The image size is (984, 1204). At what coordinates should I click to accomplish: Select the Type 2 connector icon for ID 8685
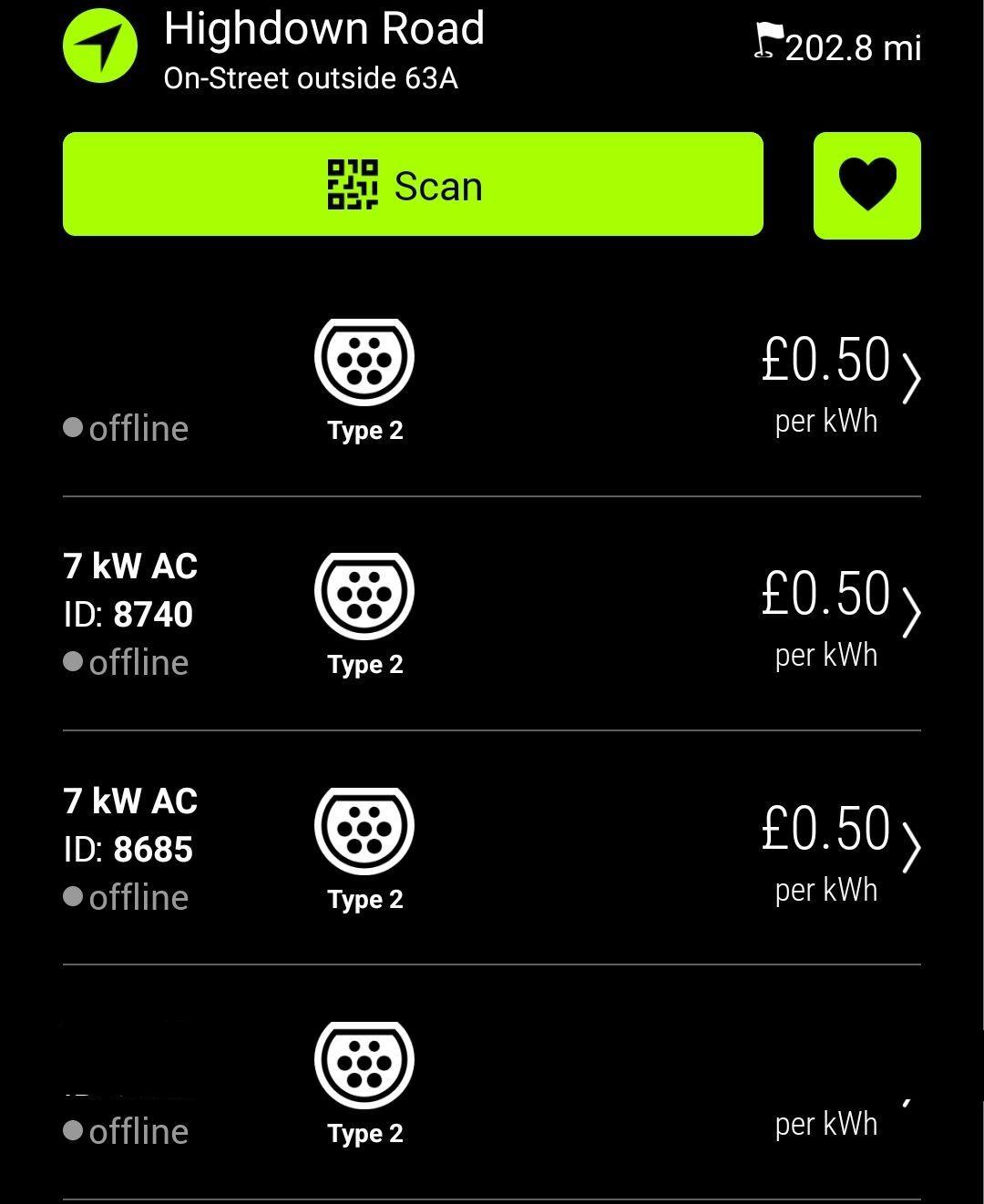(x=364, y=831)
